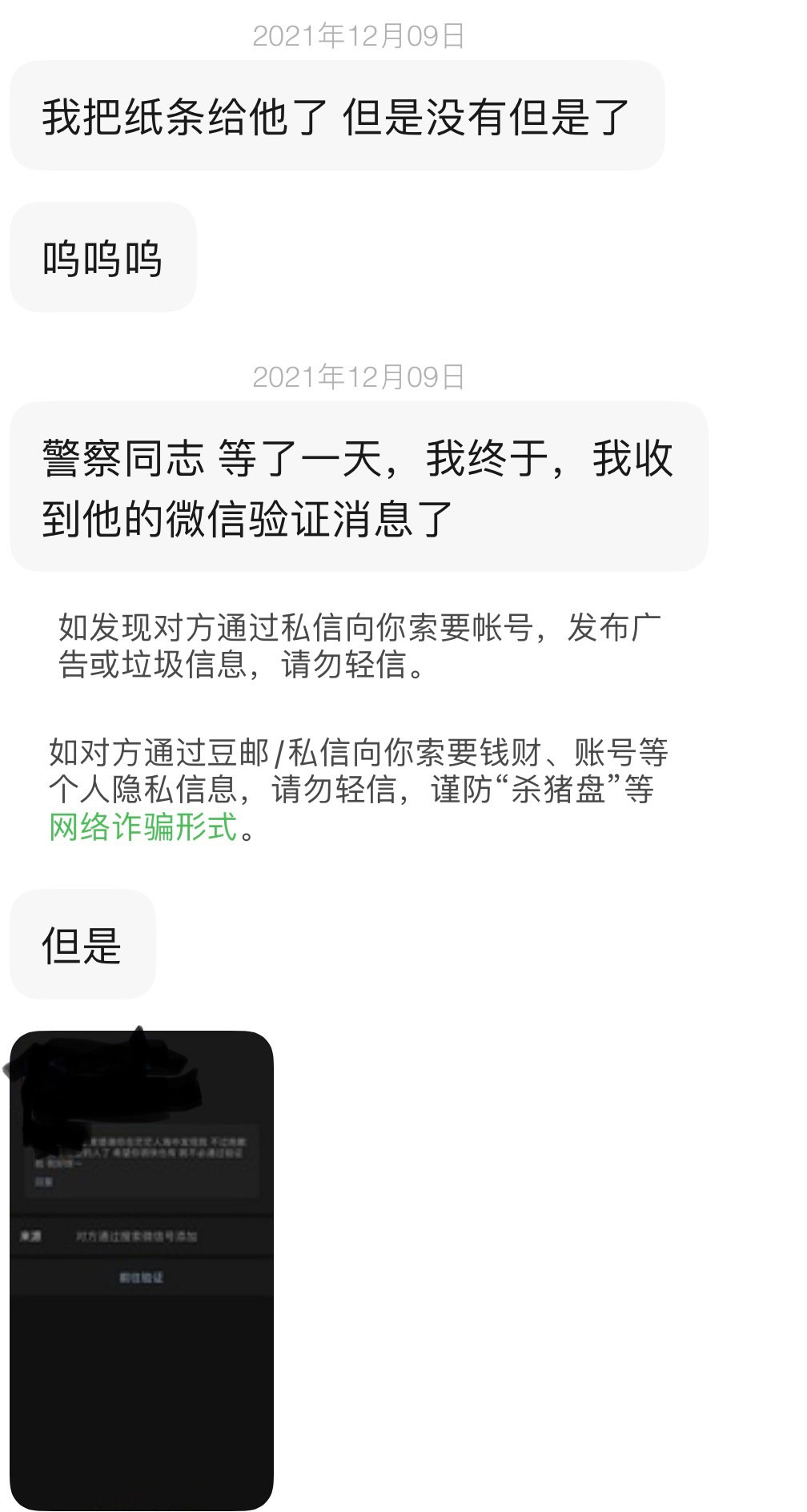Select the dark background of the verification page

pyautogui.click(x=143, y=1401)
